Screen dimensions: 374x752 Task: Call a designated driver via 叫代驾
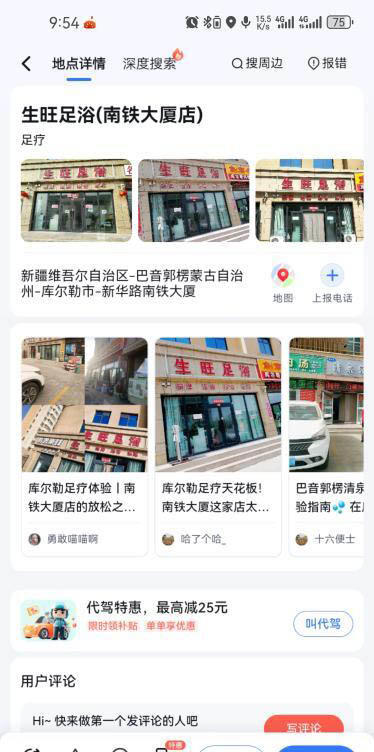323,623
